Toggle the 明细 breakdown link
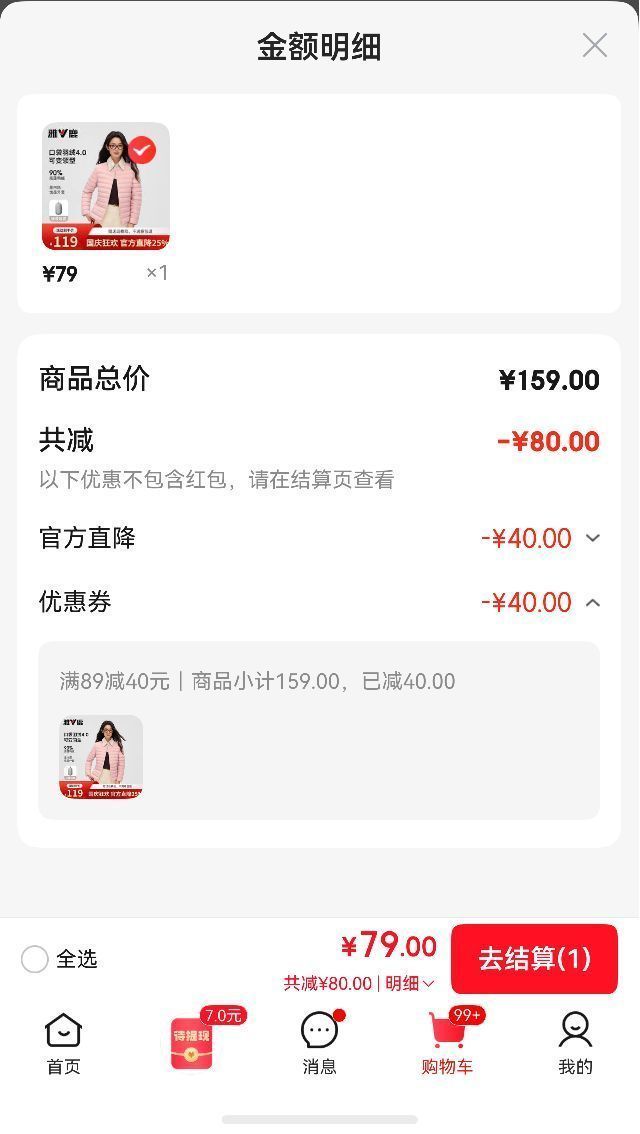Image resolution: width=640 pixels, height=1134 pixels. 409,983
